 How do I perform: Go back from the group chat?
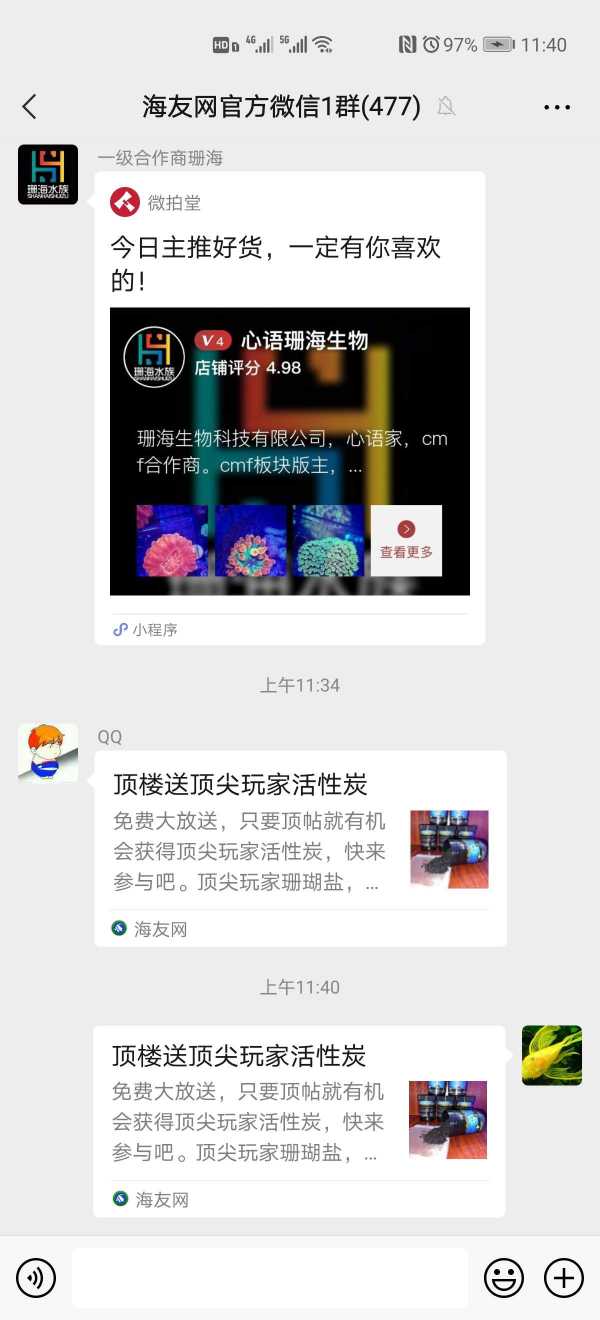(x=29, y=106)
